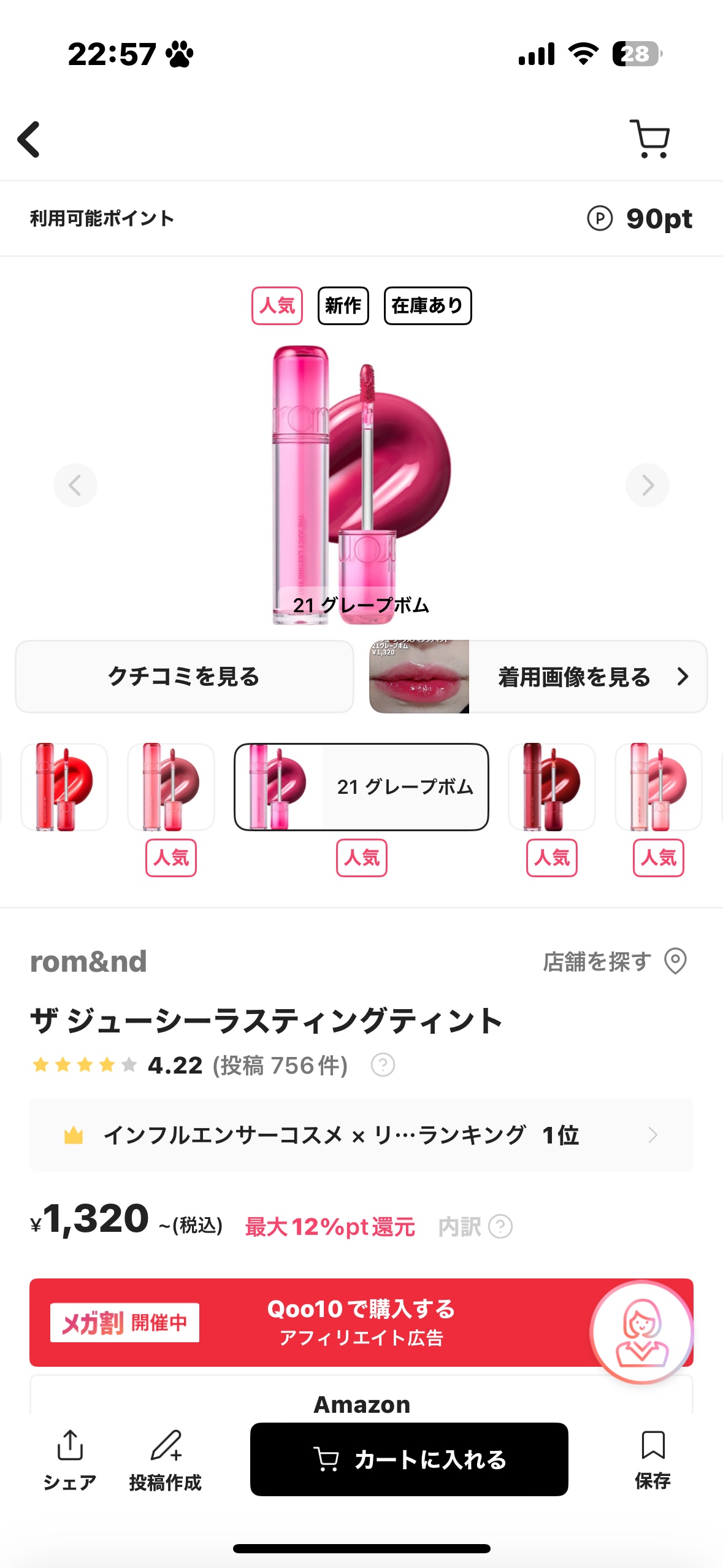The image size is (723, 1568).
Task: Select the red tint color swatch on the far left
Action: (x=64, y=787)
